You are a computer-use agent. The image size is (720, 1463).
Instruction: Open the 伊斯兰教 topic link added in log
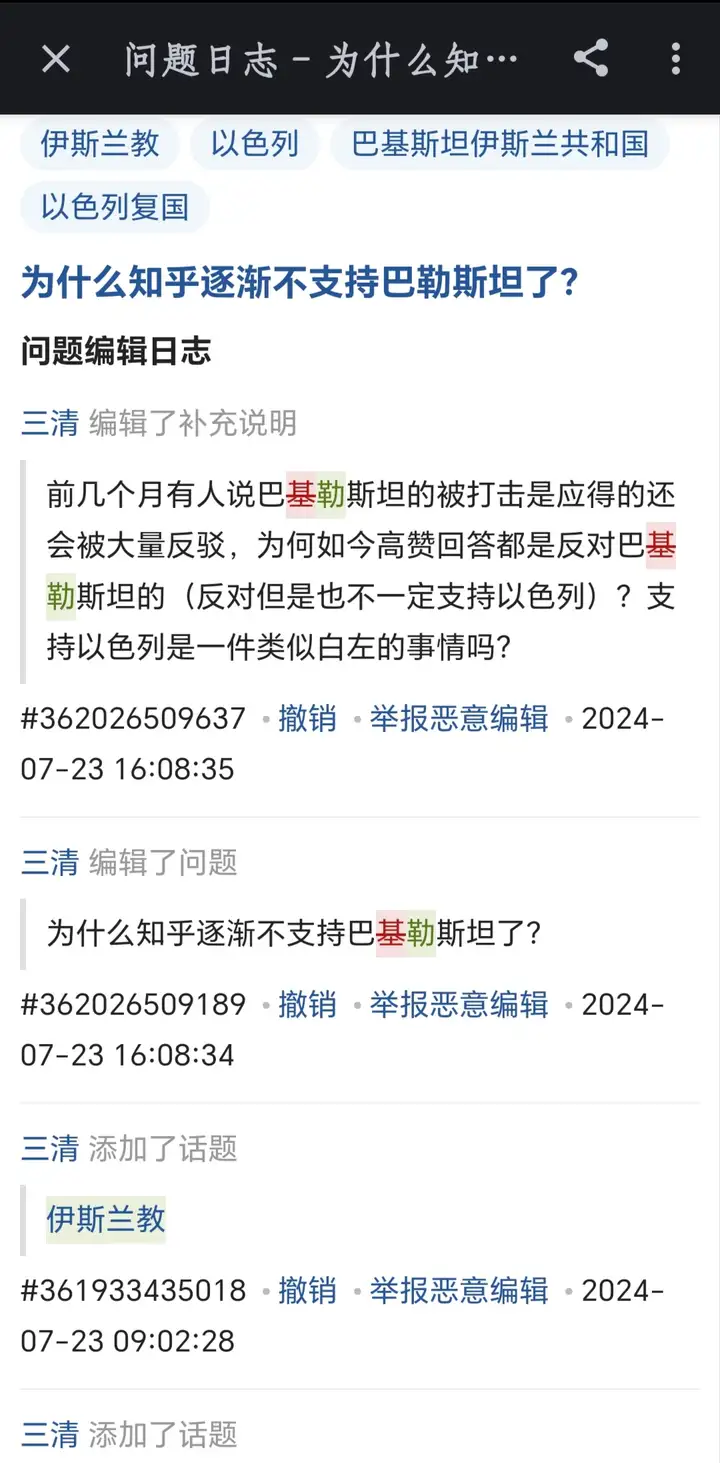(106, 1219)
